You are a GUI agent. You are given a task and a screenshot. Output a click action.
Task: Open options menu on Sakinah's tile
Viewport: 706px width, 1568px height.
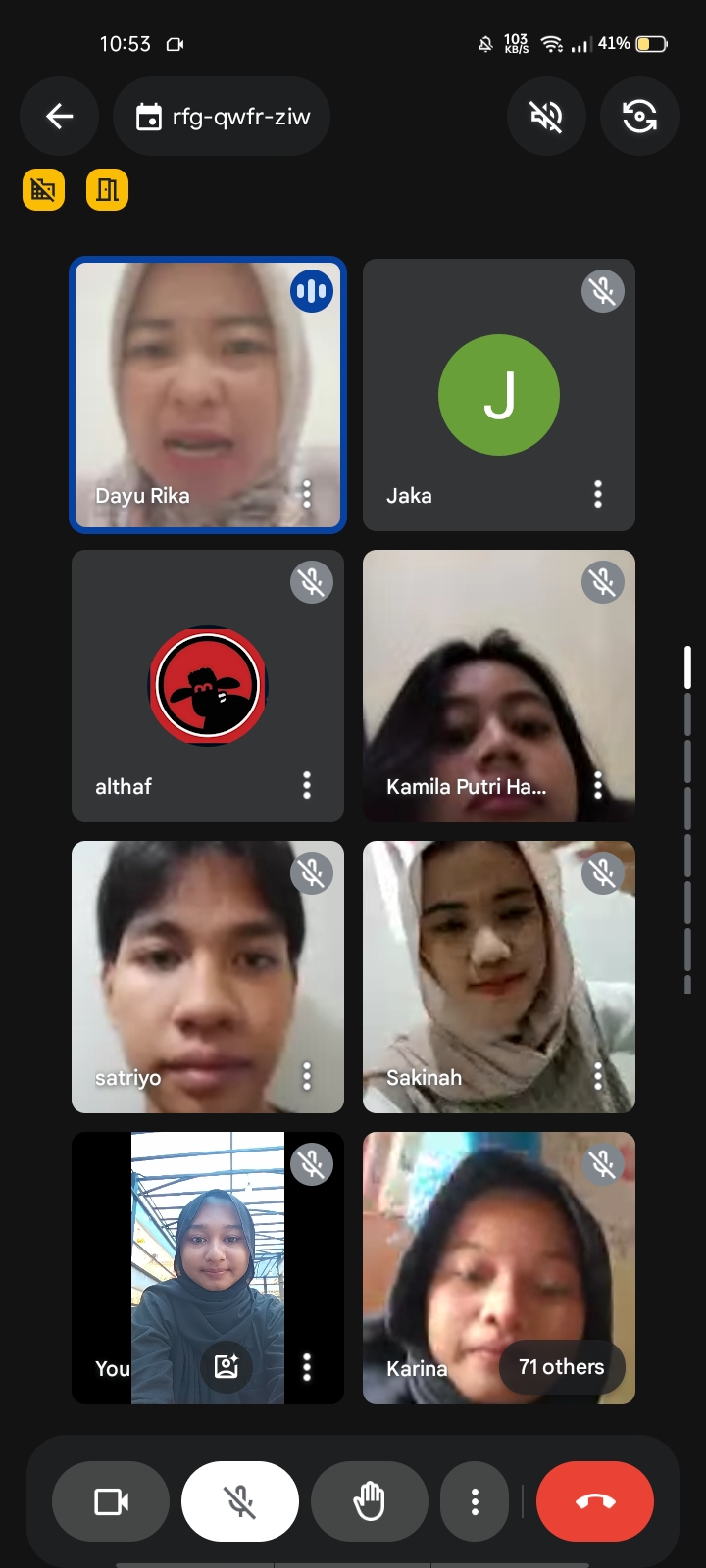pyautogui.click(x=598, y=1076)
